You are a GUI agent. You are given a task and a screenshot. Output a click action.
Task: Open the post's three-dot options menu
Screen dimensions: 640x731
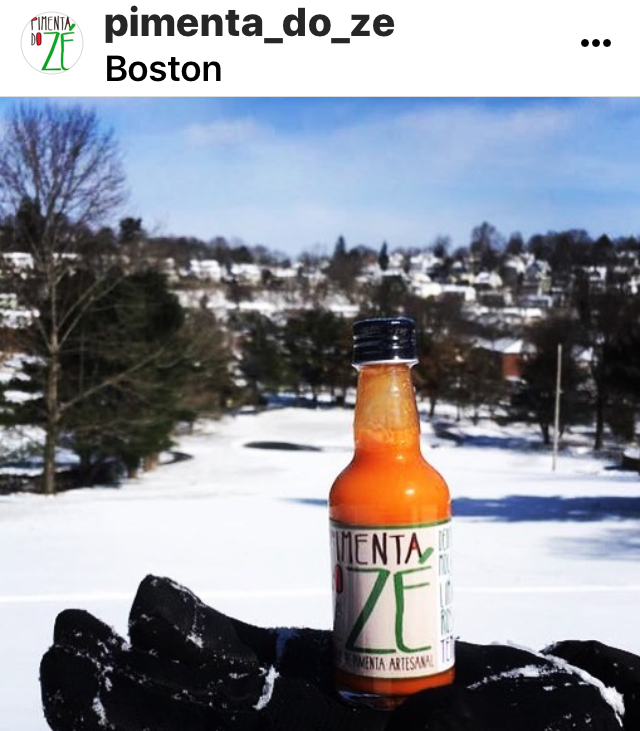click(x=595, y=43)
